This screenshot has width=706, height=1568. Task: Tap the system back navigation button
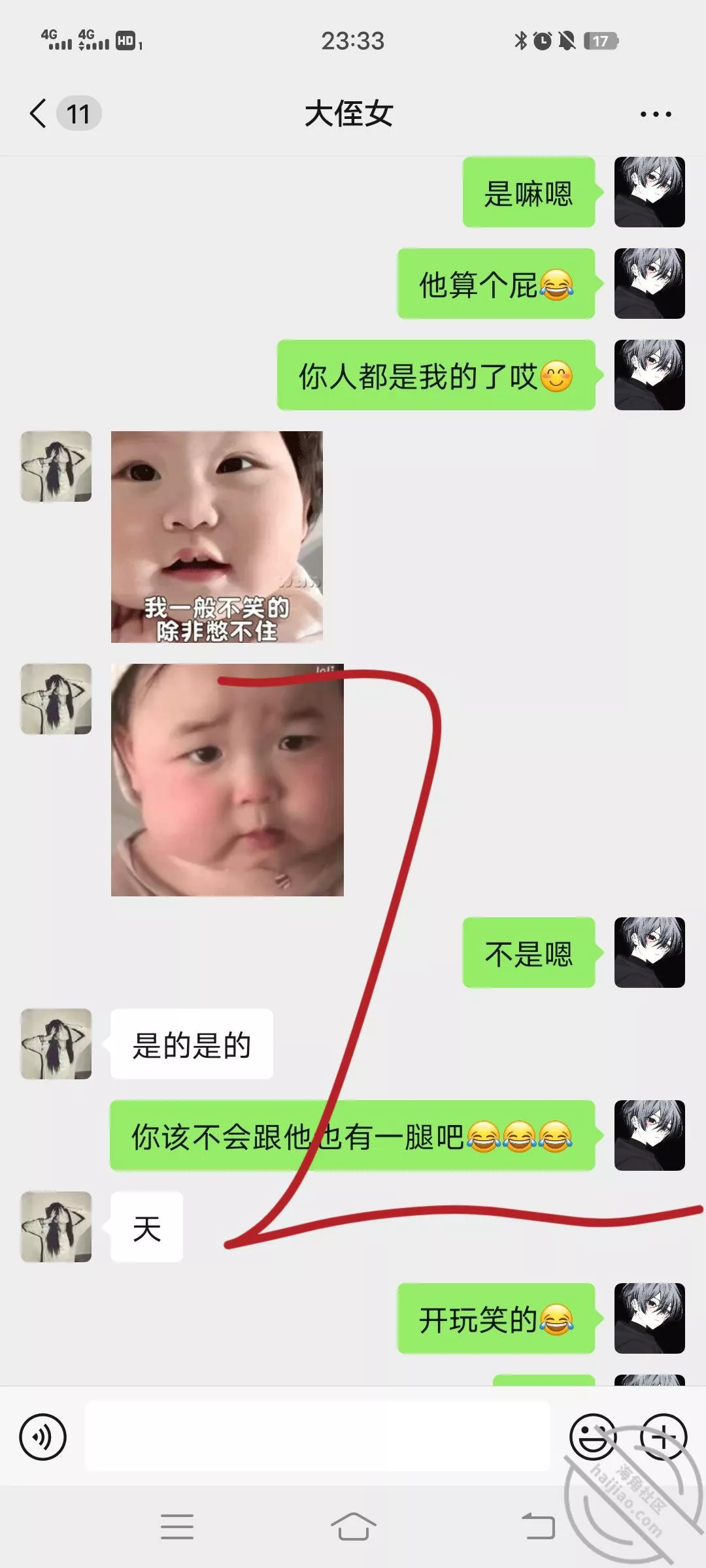[538, 1527]
